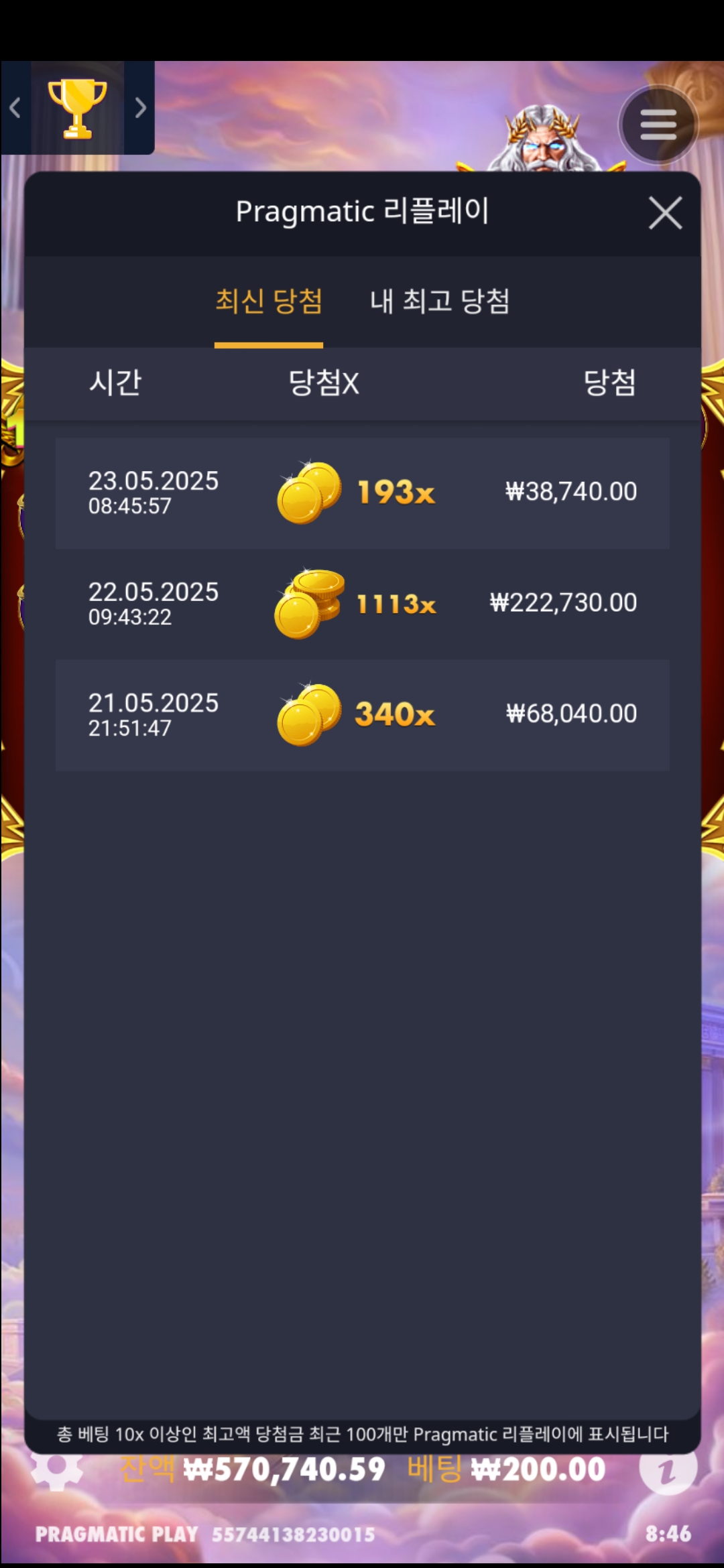Viewport: 724px width, 1568px height.
Task: Close the Pragmatic 리플레이 dialog
Action: pos(665,213)
